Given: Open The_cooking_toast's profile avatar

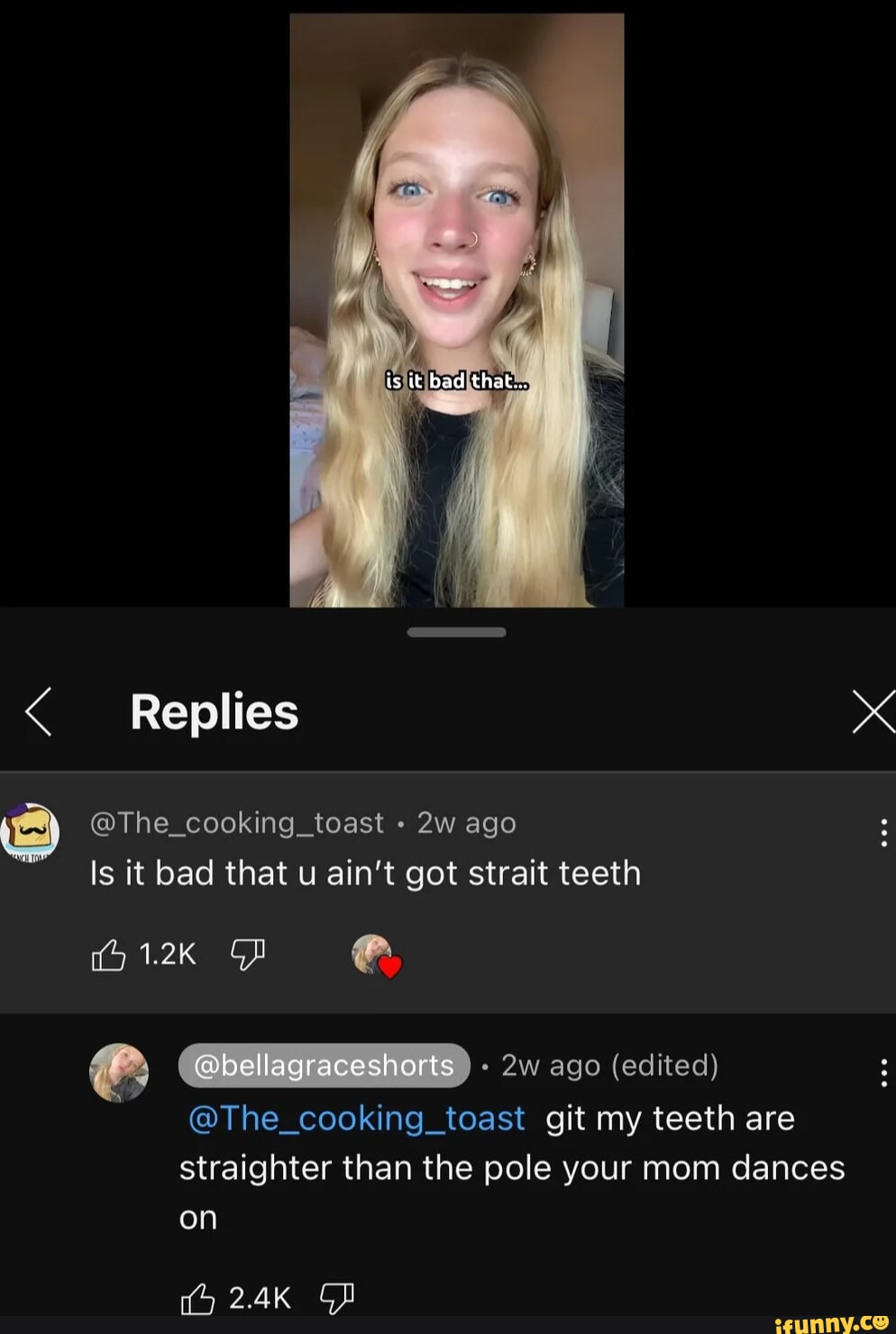Looking at the screenshot, I should click(x=31, y=831).
